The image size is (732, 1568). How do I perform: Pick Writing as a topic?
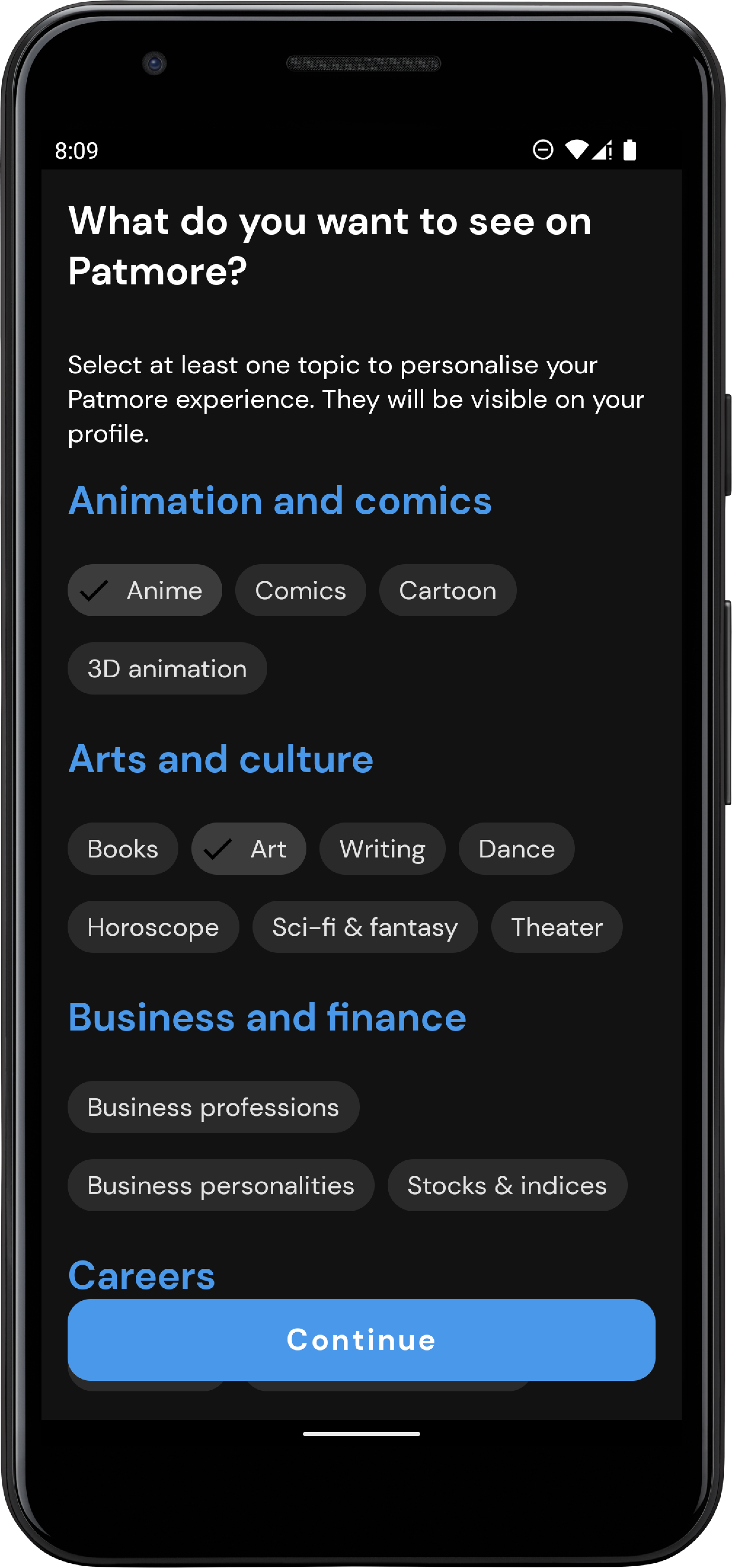click(382, 849)
